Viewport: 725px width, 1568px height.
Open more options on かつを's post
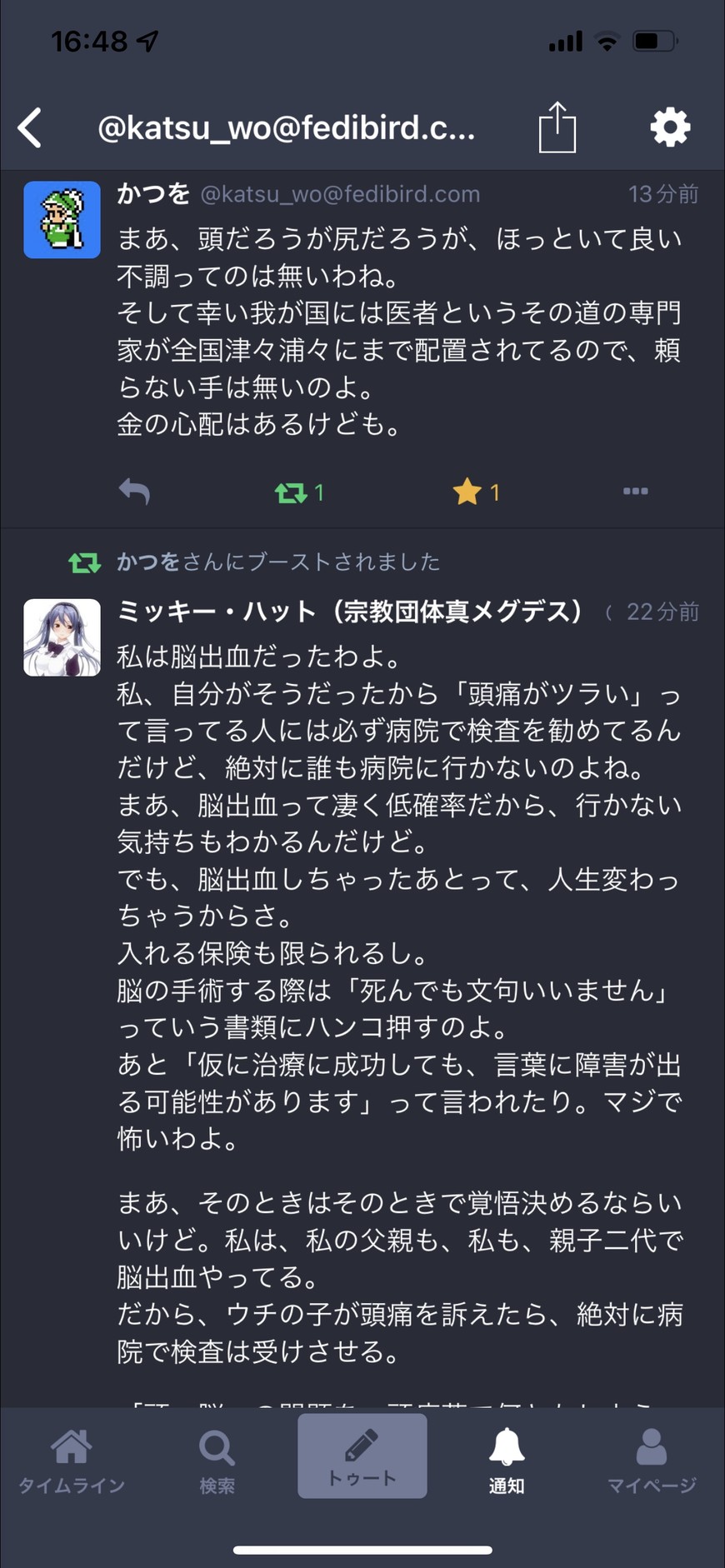[635, 492]
